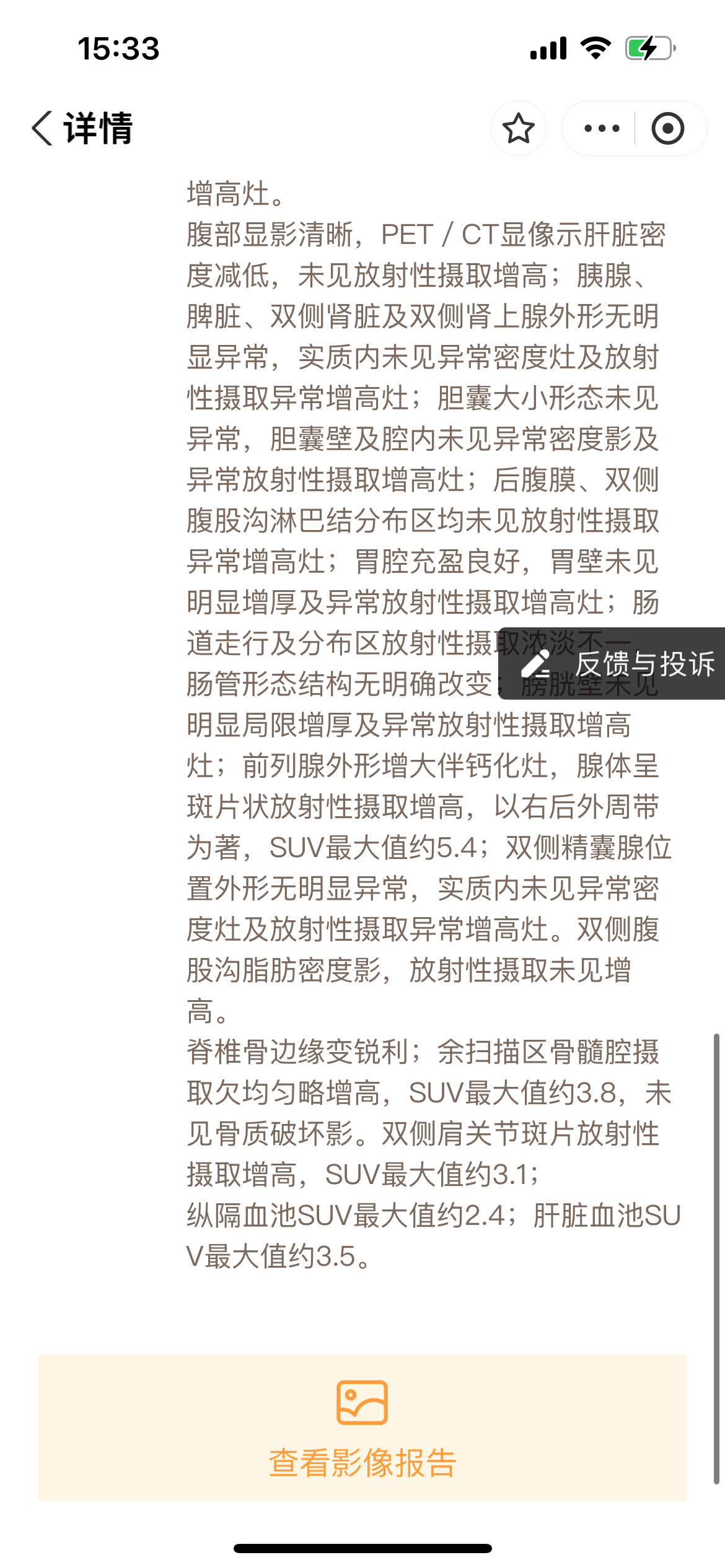The width and height of the screenshot is (725, 1568).
Task: Tap 查看影像报告 to view the imaging report
Action: coord(362,1427)
